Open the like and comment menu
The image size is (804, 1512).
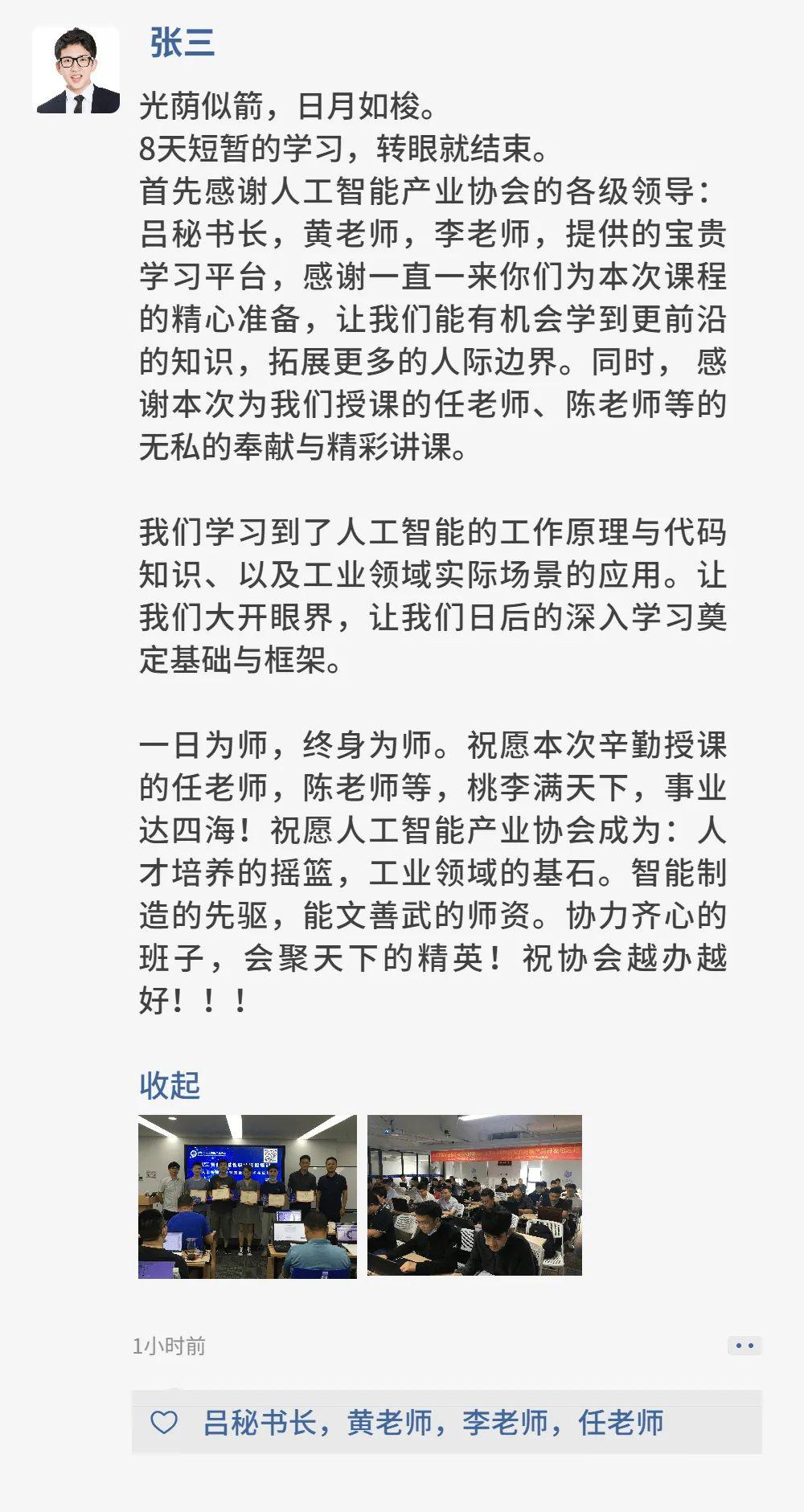click(745, 1346)
